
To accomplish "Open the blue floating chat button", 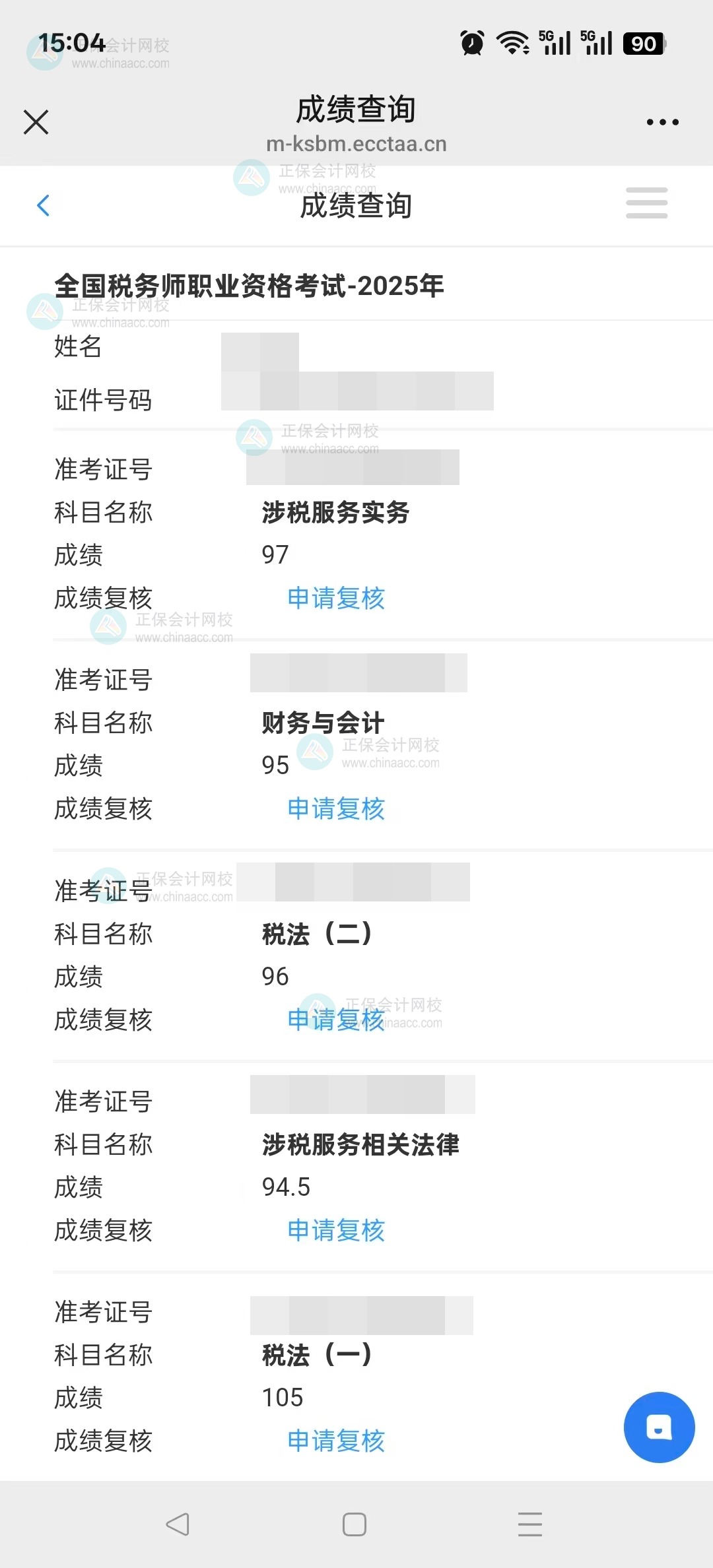I will click(x=659, y=1427).
